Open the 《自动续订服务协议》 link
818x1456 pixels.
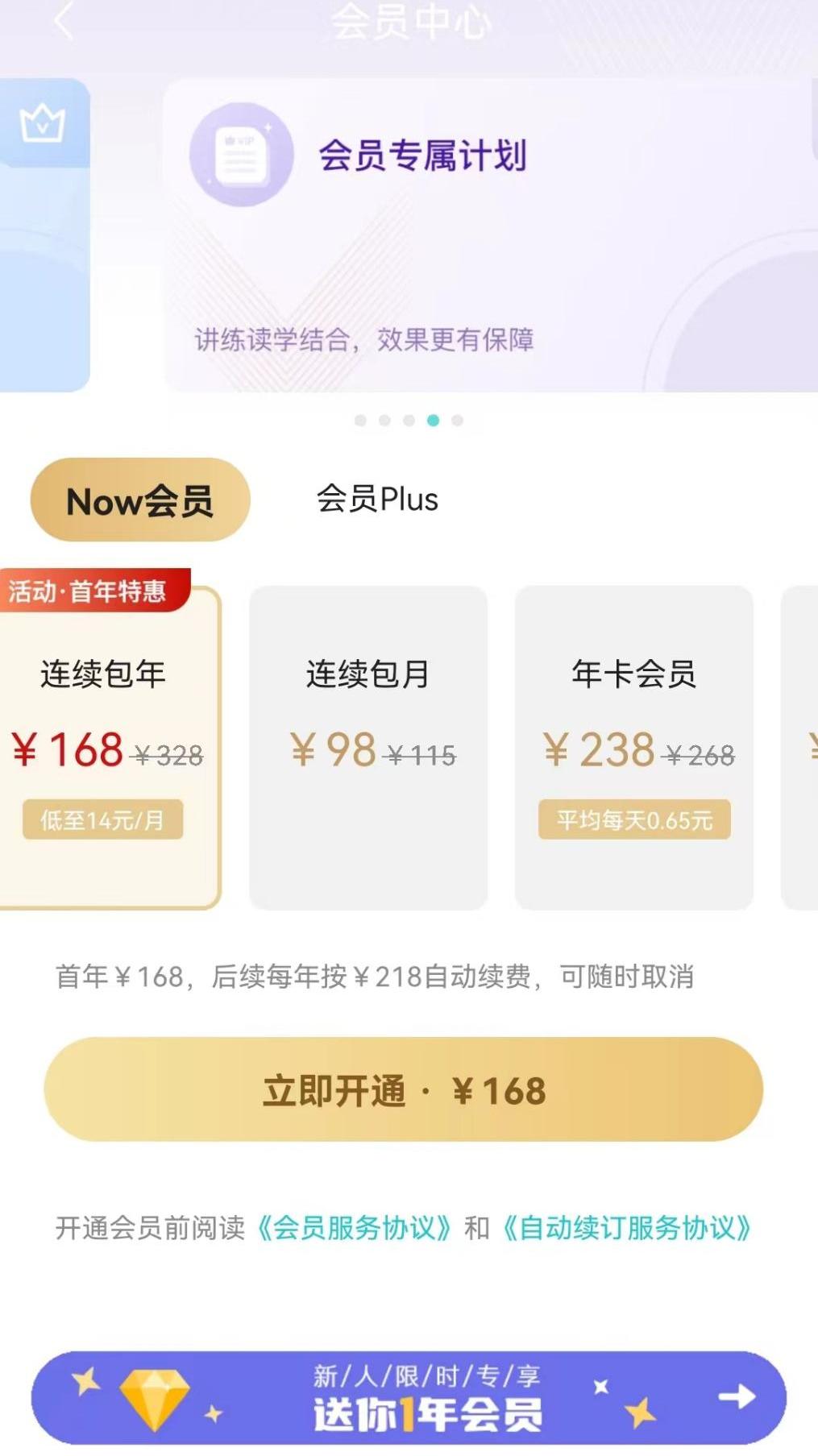[626, 1228]
